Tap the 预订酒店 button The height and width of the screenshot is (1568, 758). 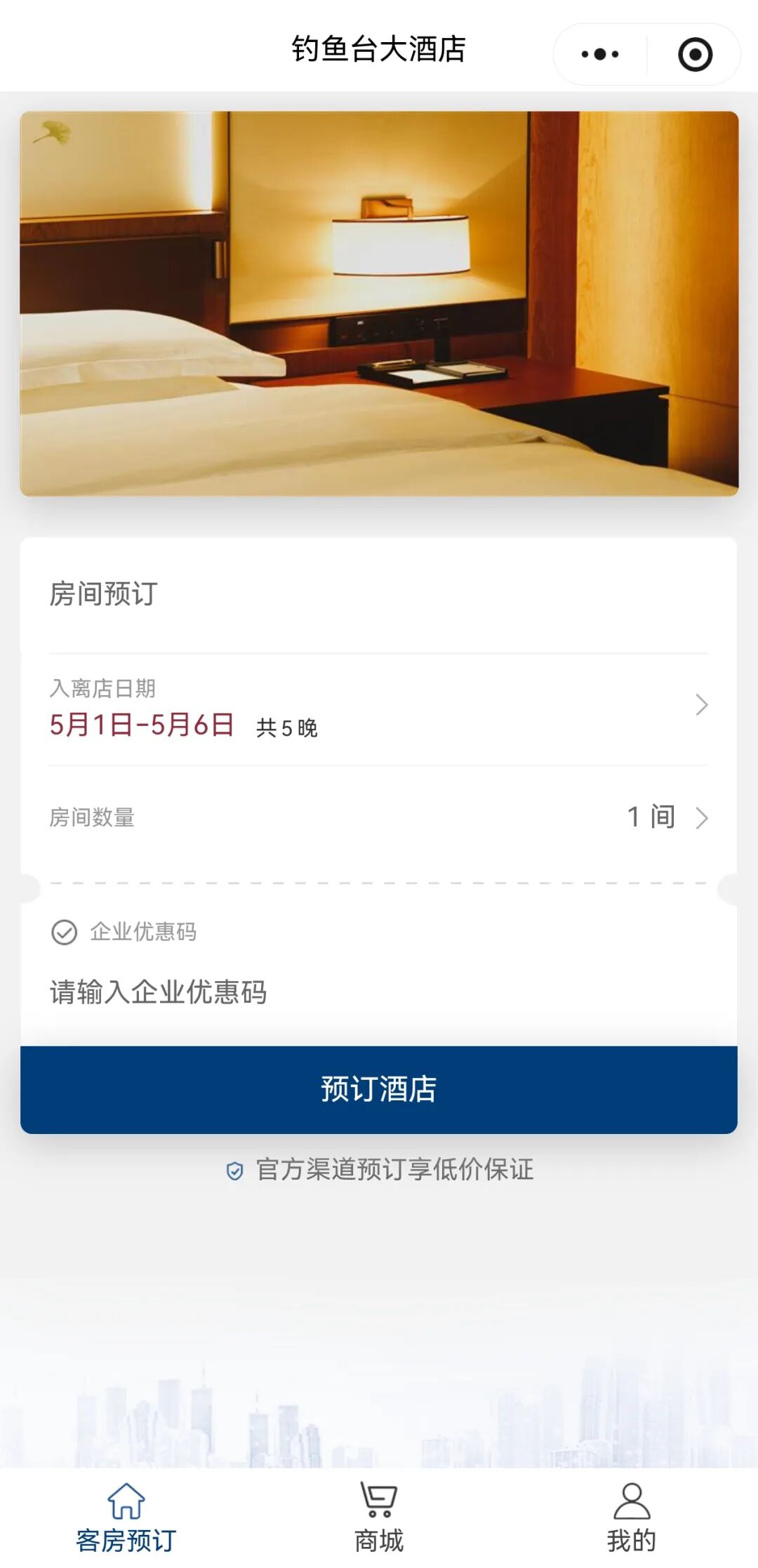[x=379, y=1089]
